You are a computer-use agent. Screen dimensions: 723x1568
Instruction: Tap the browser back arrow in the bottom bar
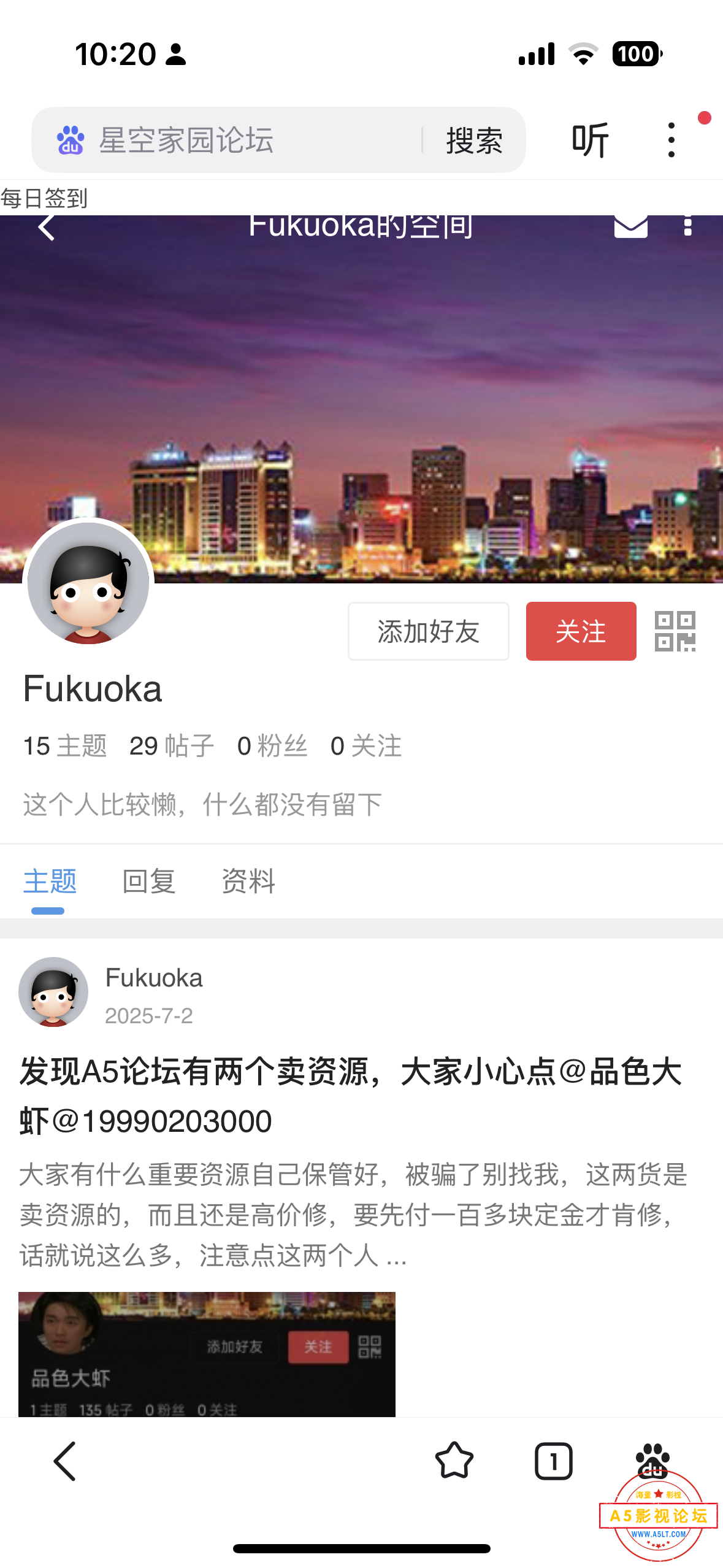[65, 1461]
